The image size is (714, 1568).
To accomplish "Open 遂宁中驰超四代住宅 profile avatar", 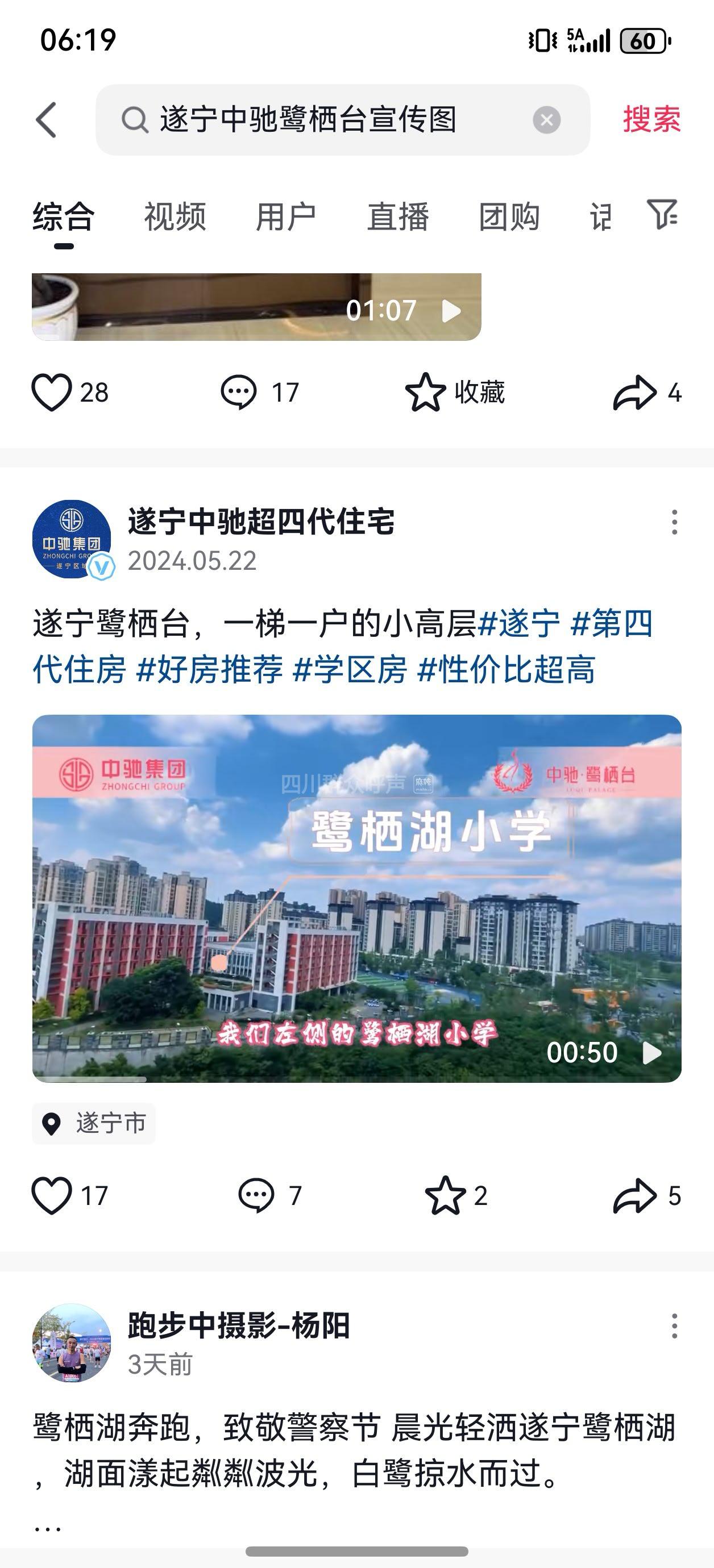I will (71, 539).
